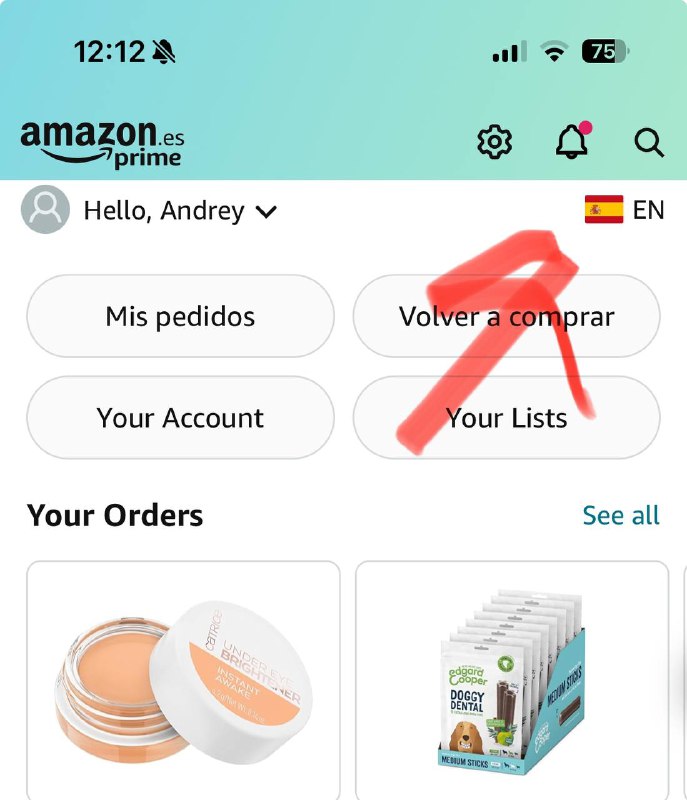The width and height of the screenshot is (687, 800).
Task: Open Your Lists
Action: tap(506, 418)
